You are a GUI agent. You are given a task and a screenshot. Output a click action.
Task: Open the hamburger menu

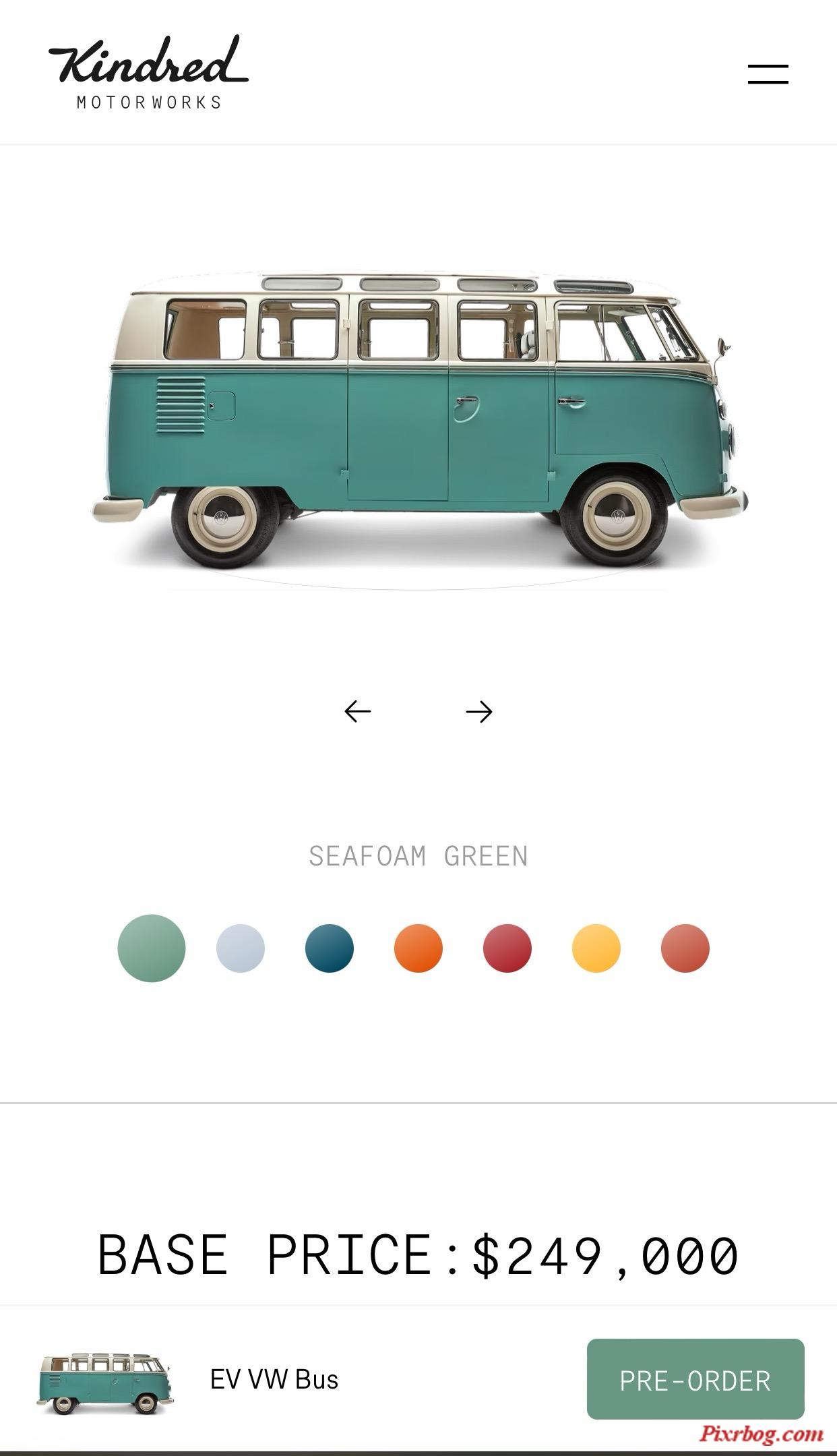tap(768, 74)
